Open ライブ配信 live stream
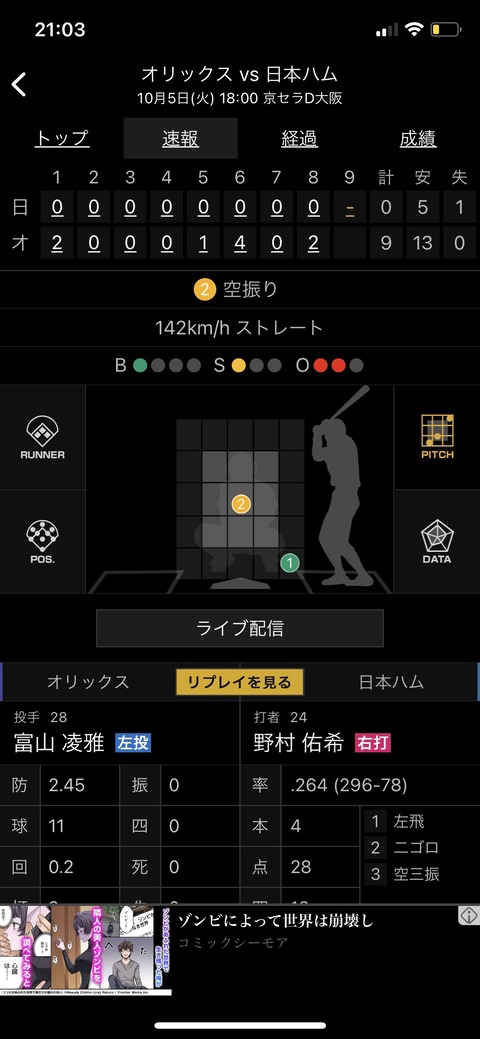 (x=240, y=628)
